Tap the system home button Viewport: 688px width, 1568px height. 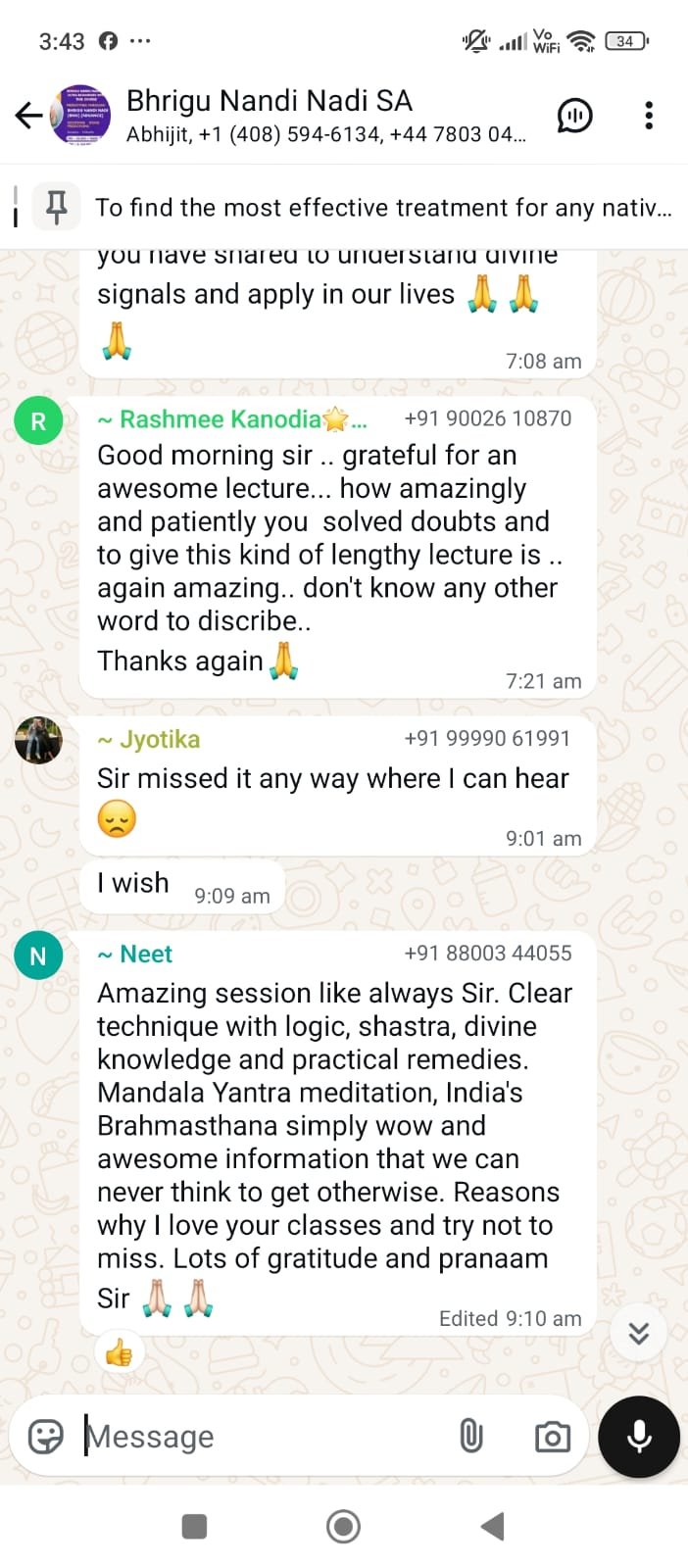coord(343,1526)
